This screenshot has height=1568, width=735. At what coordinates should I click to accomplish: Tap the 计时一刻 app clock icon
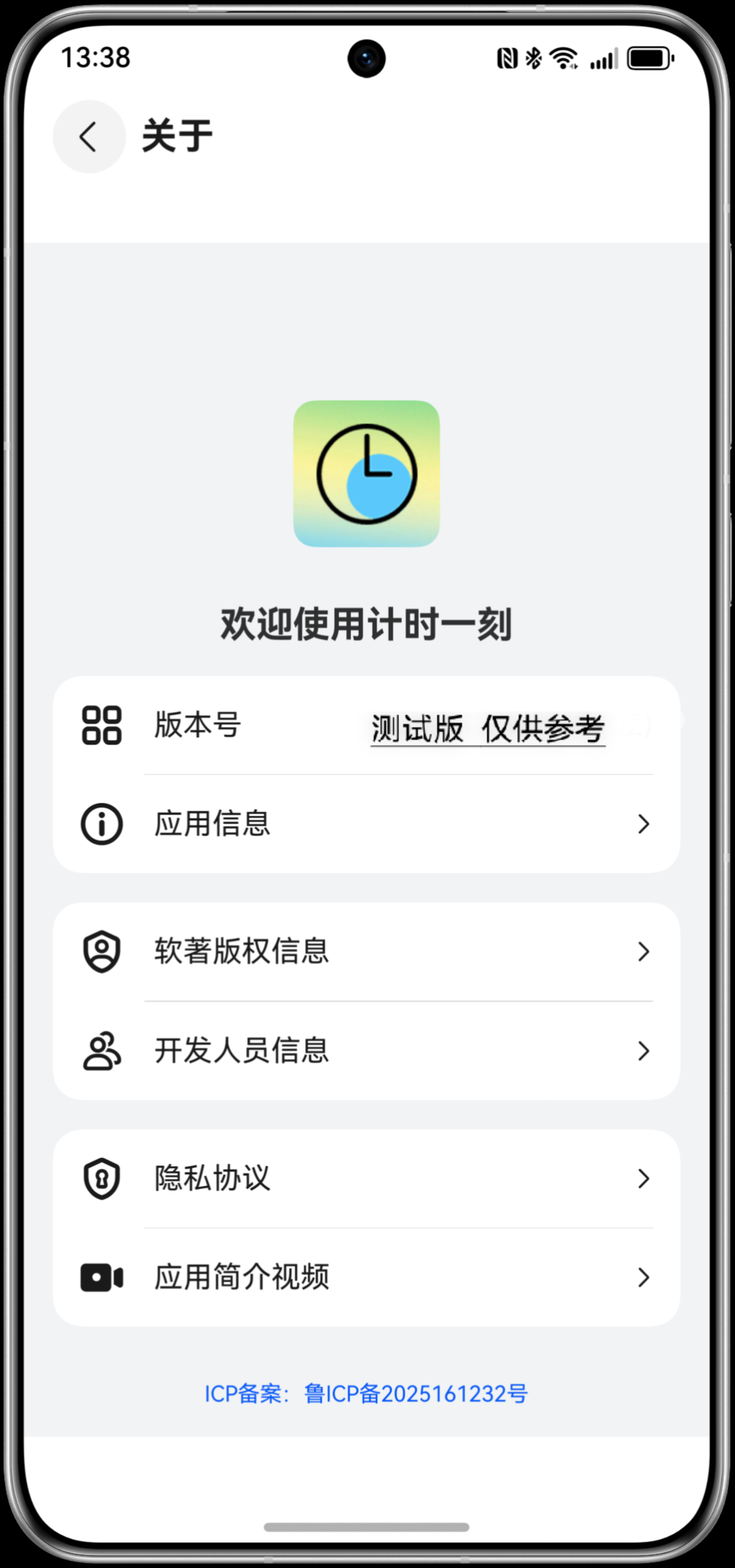point(367,474)
